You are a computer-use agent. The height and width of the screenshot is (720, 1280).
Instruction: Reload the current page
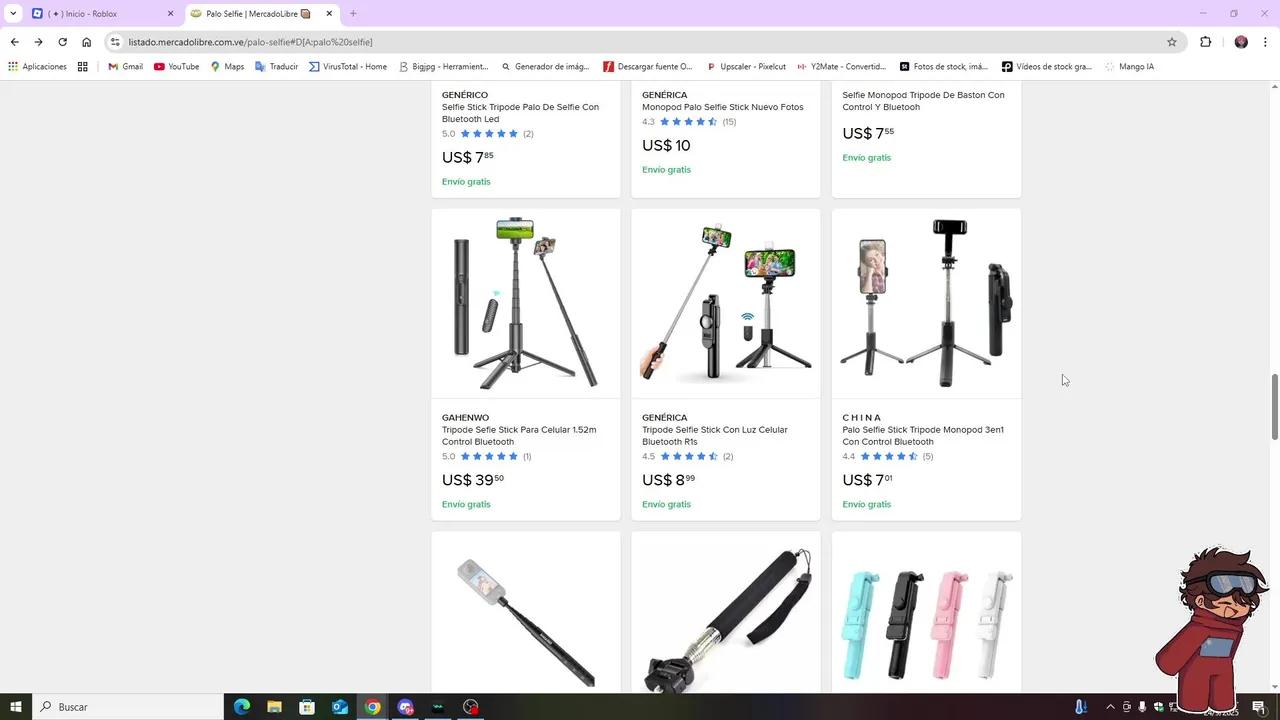pyautogui.click(x=62, y=42)
